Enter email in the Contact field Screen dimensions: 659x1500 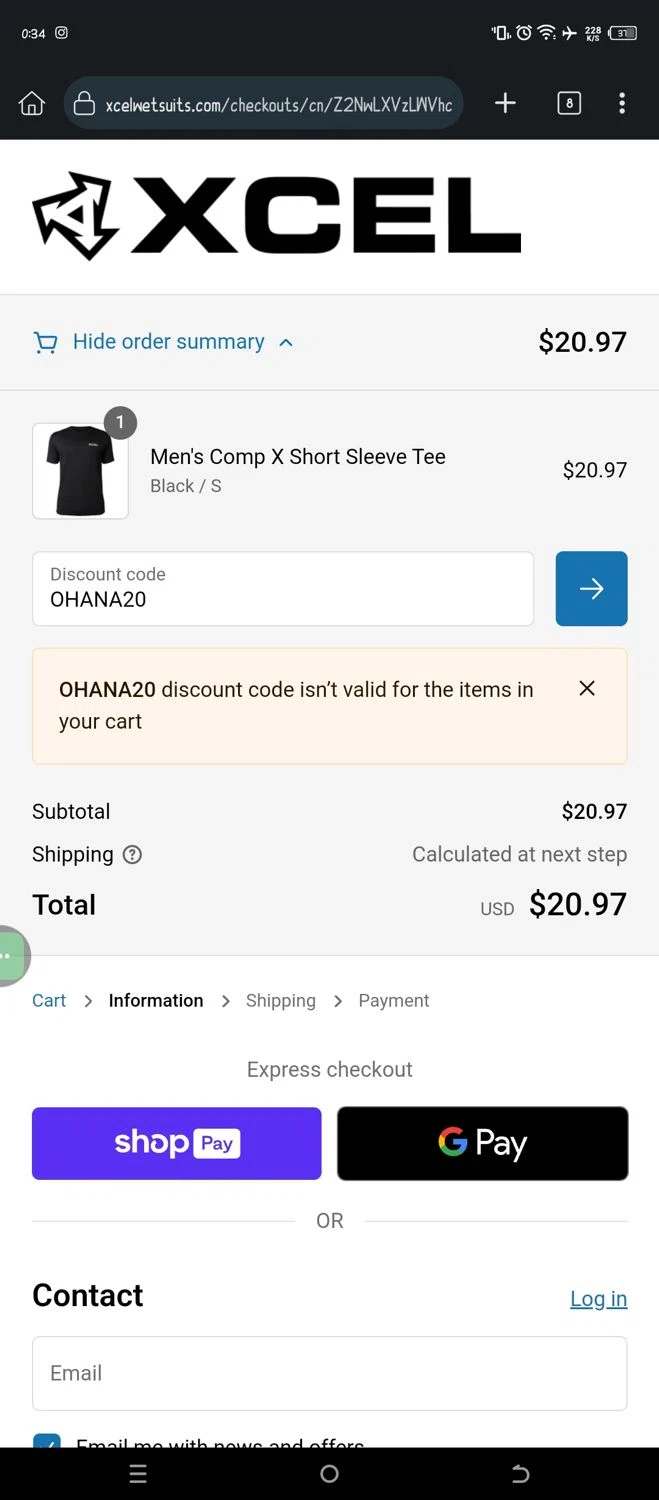[329, 1373]
